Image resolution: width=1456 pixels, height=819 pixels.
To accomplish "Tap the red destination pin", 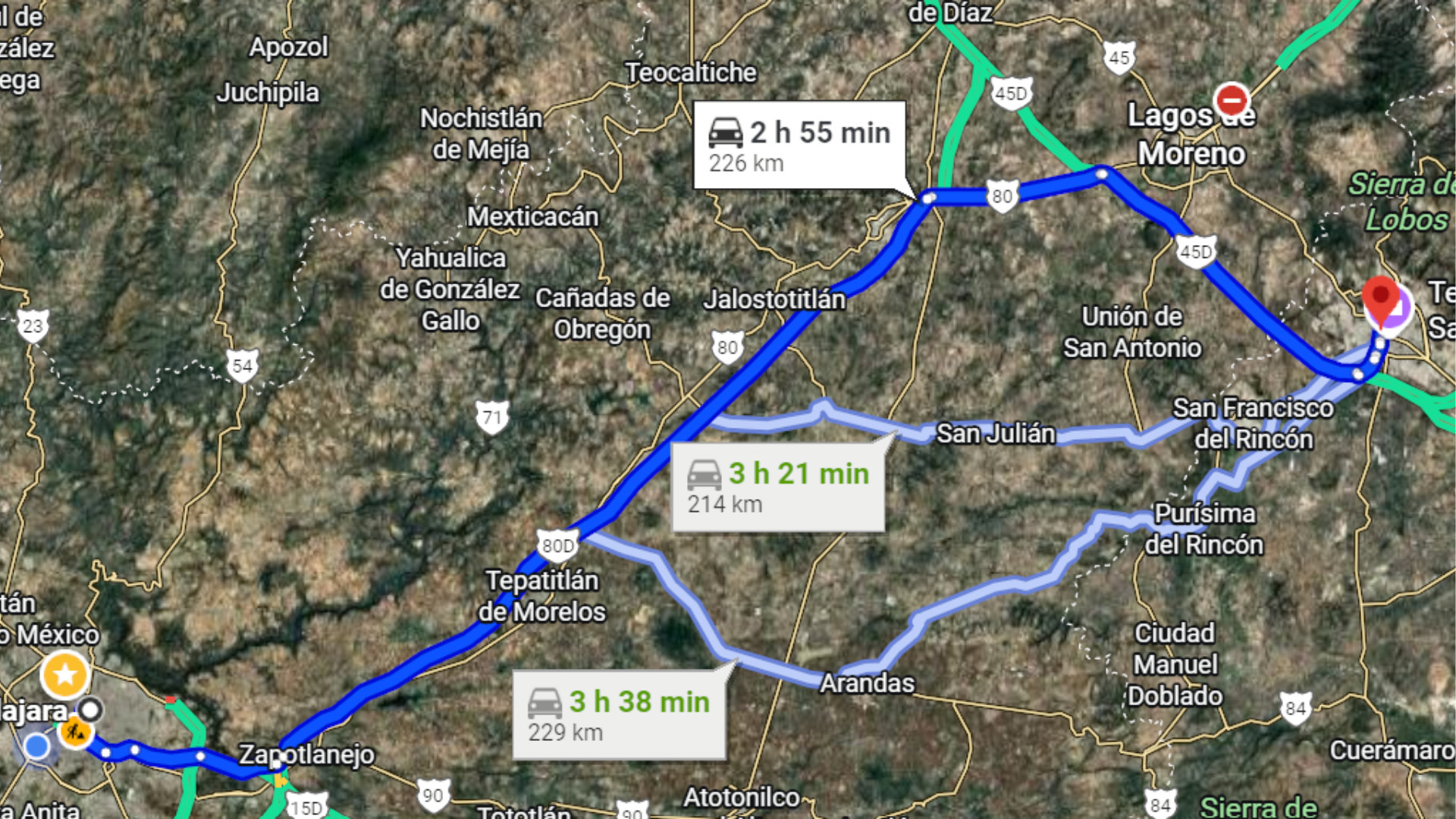I will point(1380,298).
